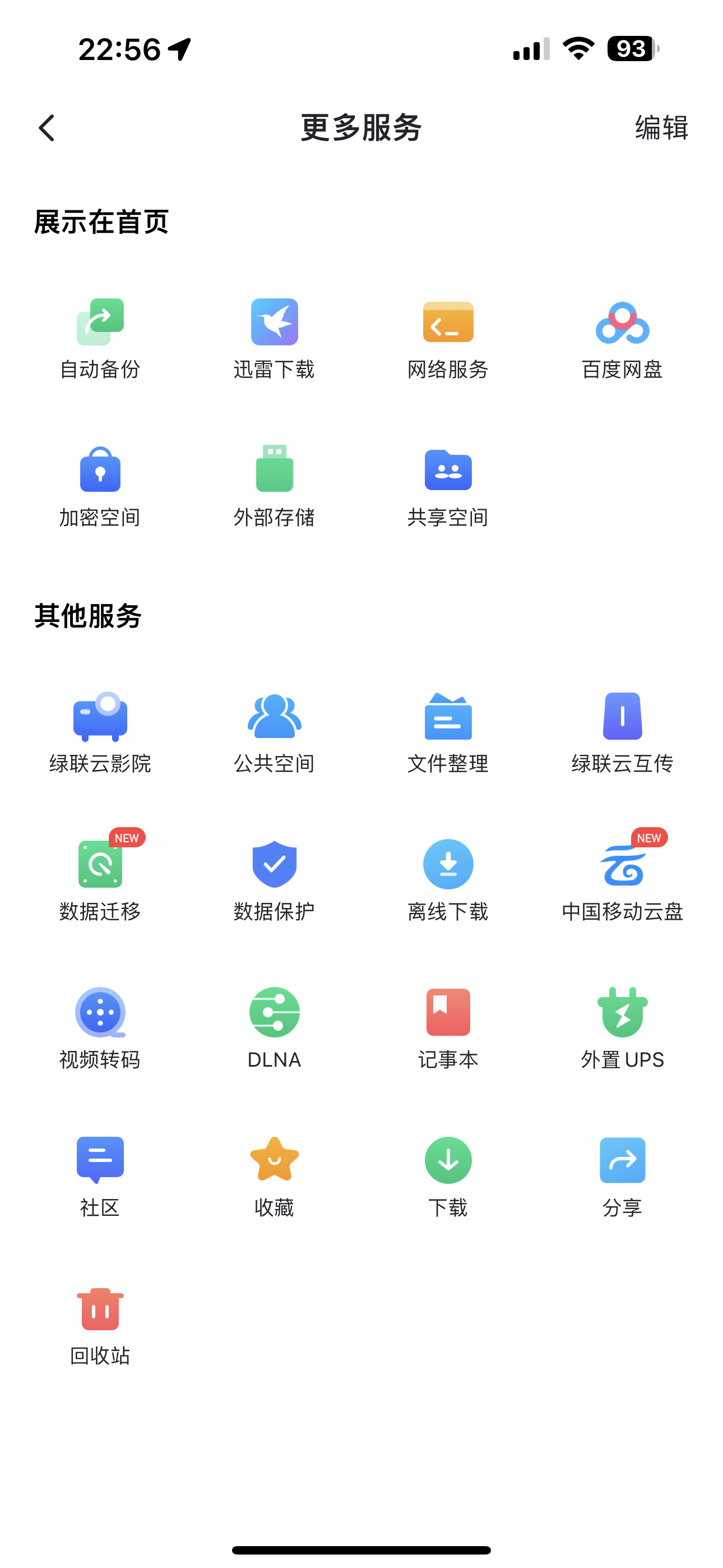The image size is (723, 1568).
Task: Select 文件整理 file organizer
Action: [x=448, y=732]
